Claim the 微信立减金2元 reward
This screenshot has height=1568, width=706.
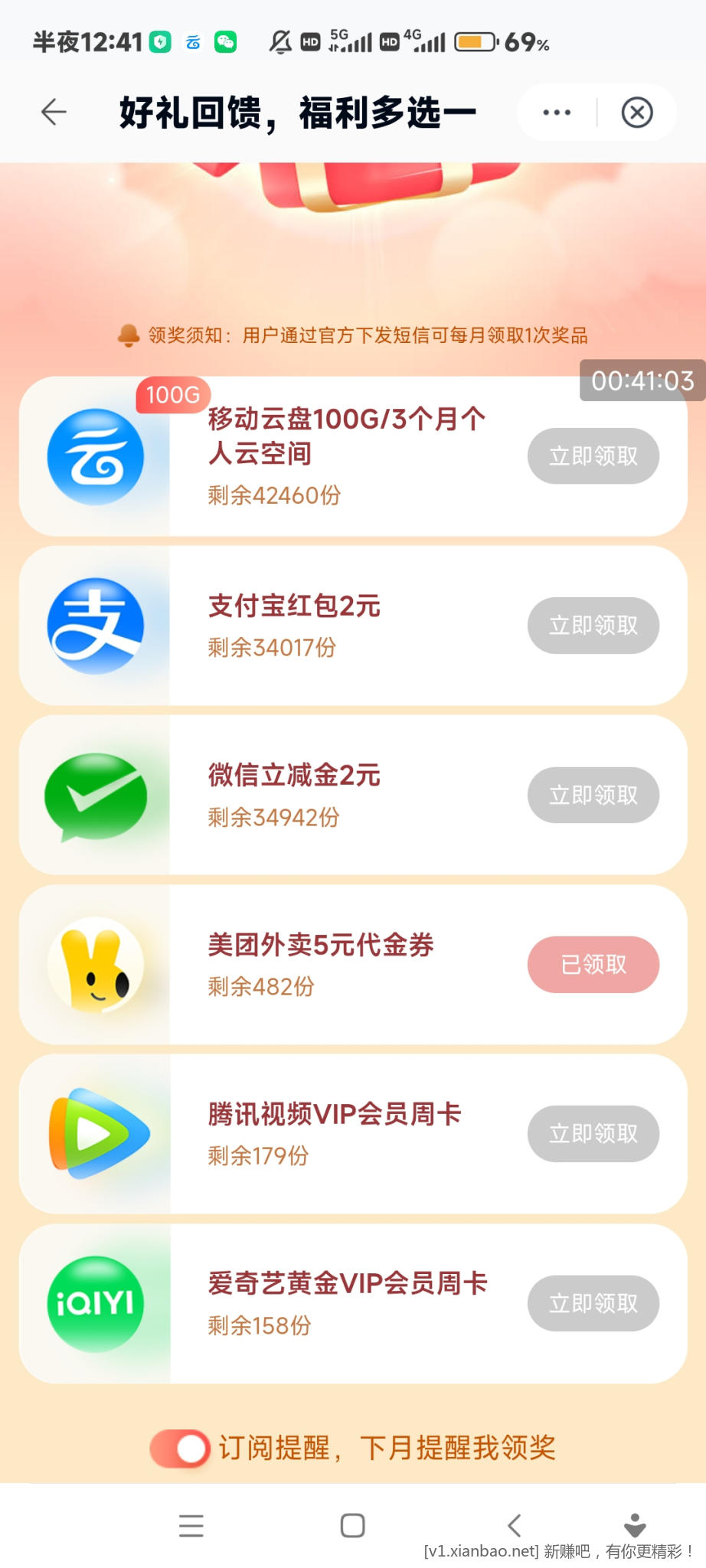(593, 795)
